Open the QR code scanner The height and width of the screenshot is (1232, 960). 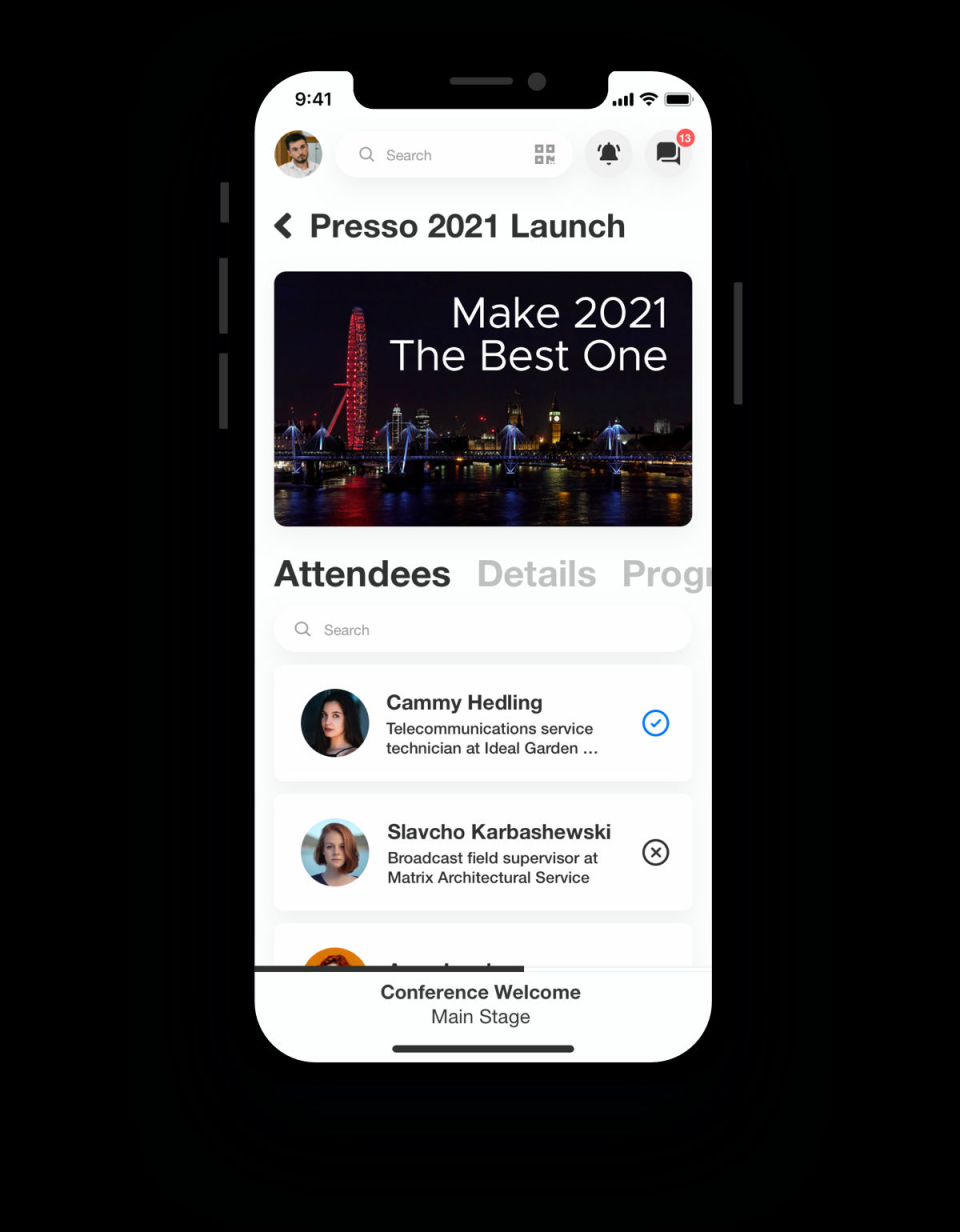pos(544,154)
